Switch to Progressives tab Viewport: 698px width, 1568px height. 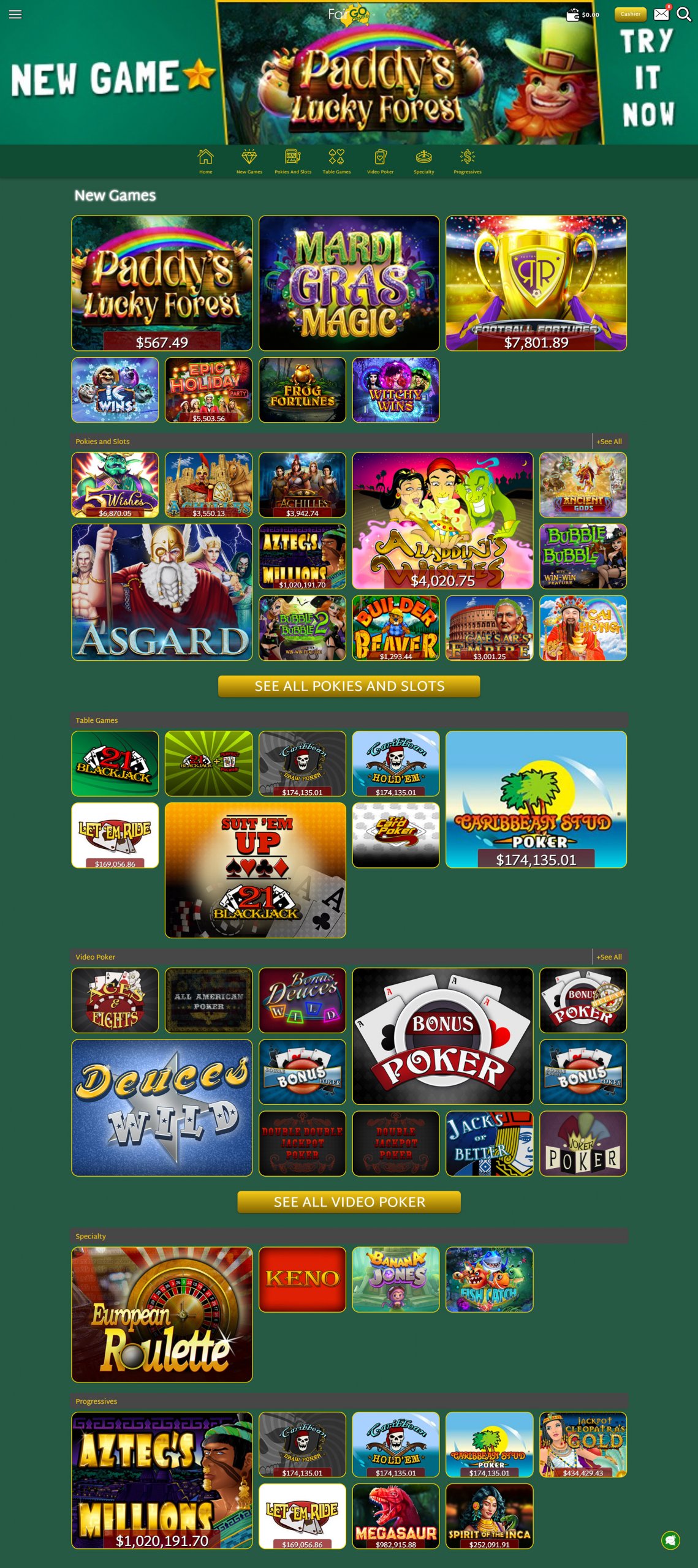[x=467, y=161]
